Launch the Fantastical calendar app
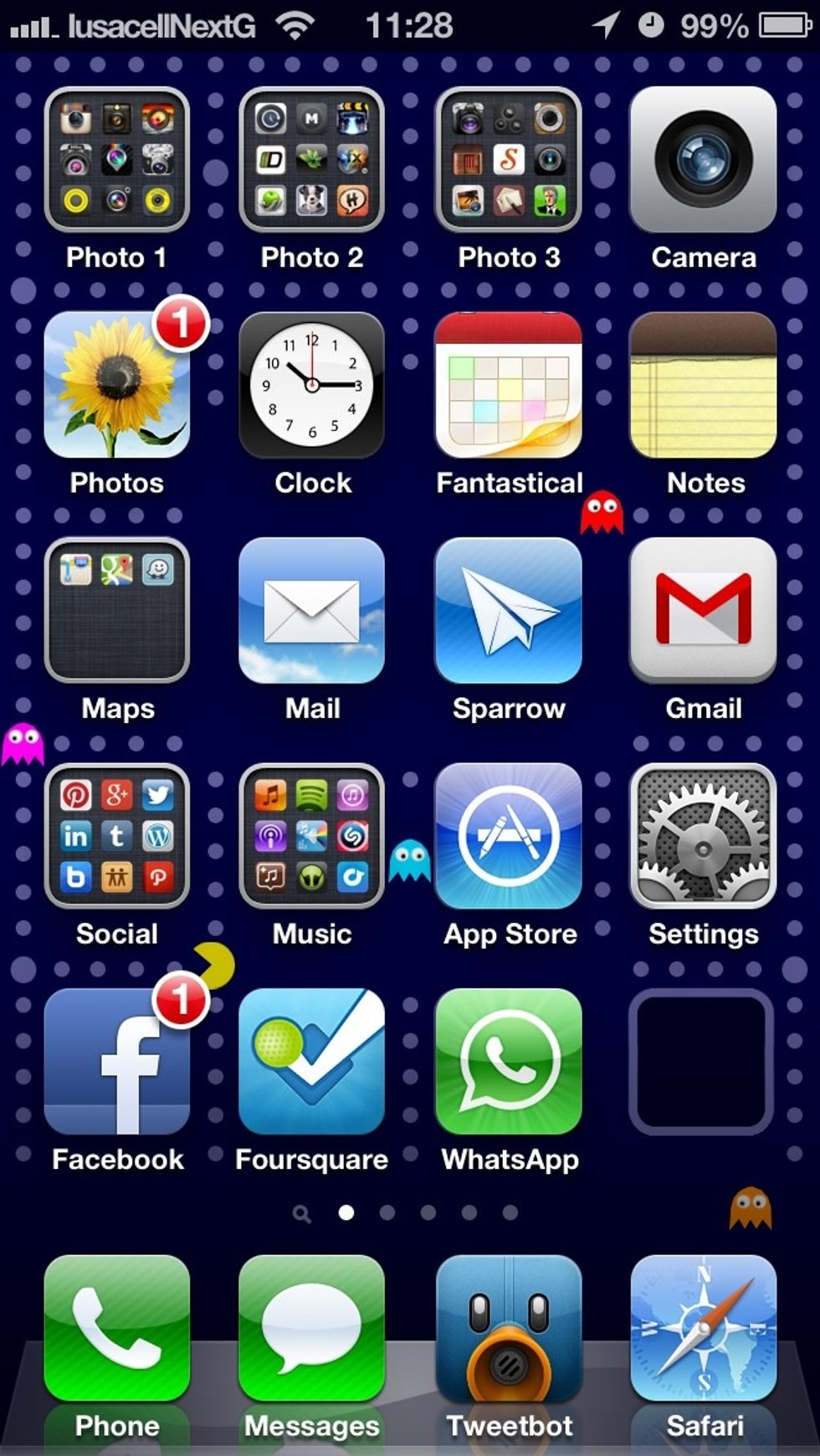Image resolution: width=820 pixels, height=1456 pixels. point(509,387)
